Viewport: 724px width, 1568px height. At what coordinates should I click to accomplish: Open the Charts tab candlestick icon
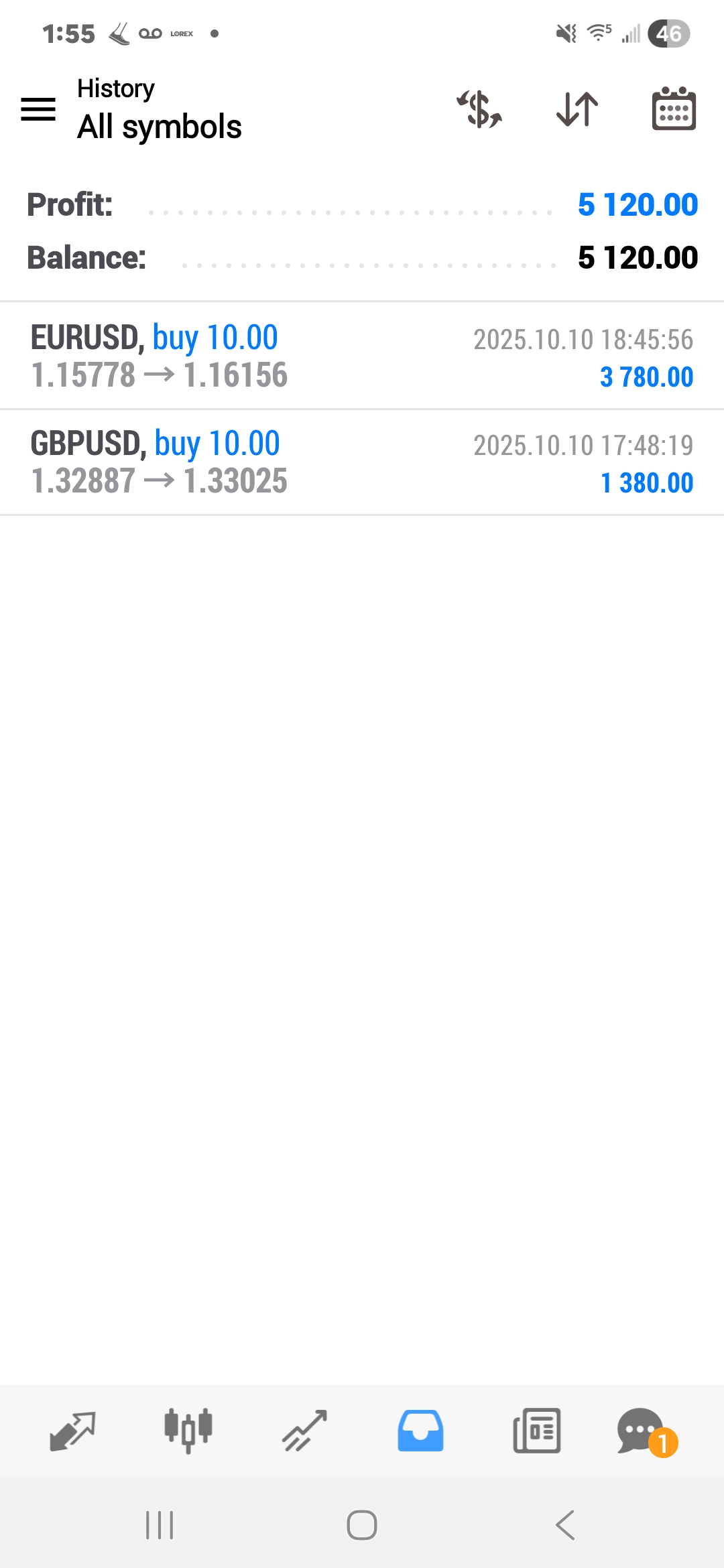click(188, 1431)
